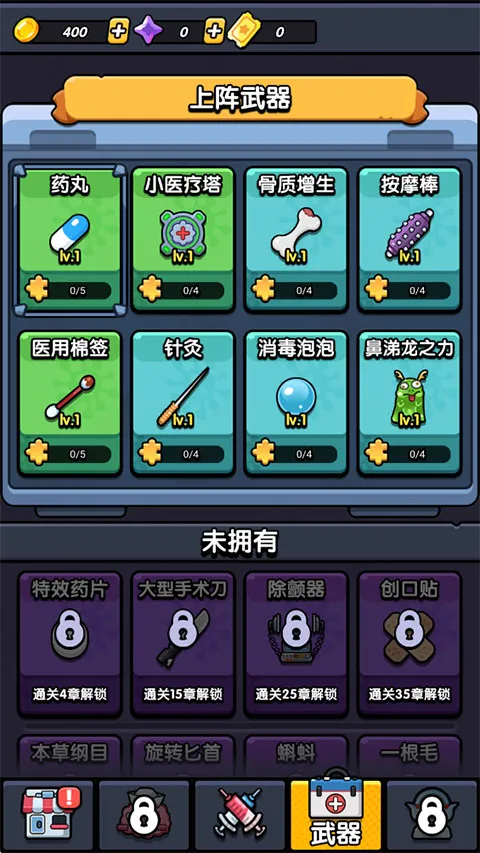The height and width of the screenshot is (853, 480).
Task: View the 鼻涕龙之力 weapon card
Action: [409, 403]
